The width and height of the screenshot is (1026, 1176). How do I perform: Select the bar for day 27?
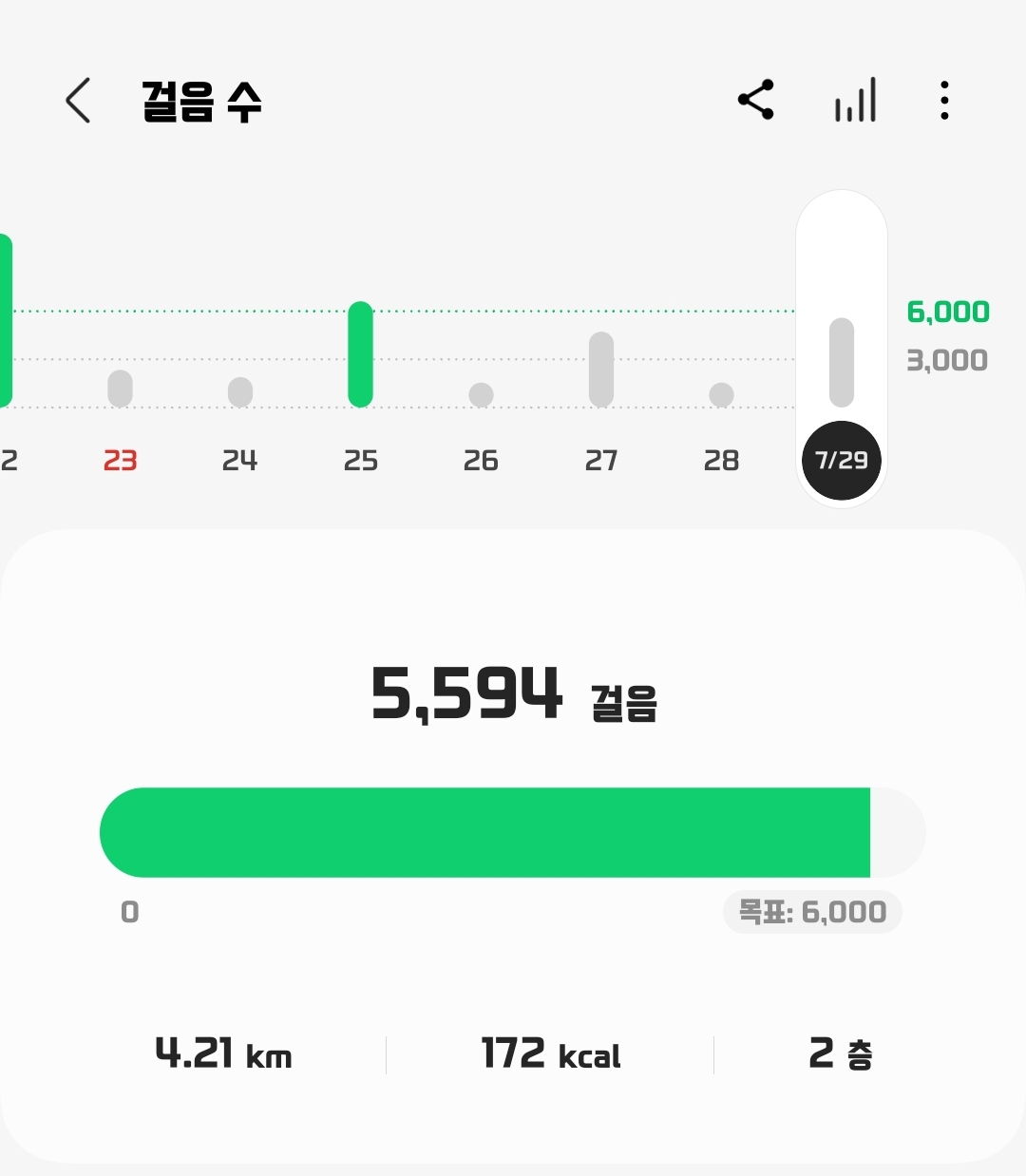(x=601, y=370)
